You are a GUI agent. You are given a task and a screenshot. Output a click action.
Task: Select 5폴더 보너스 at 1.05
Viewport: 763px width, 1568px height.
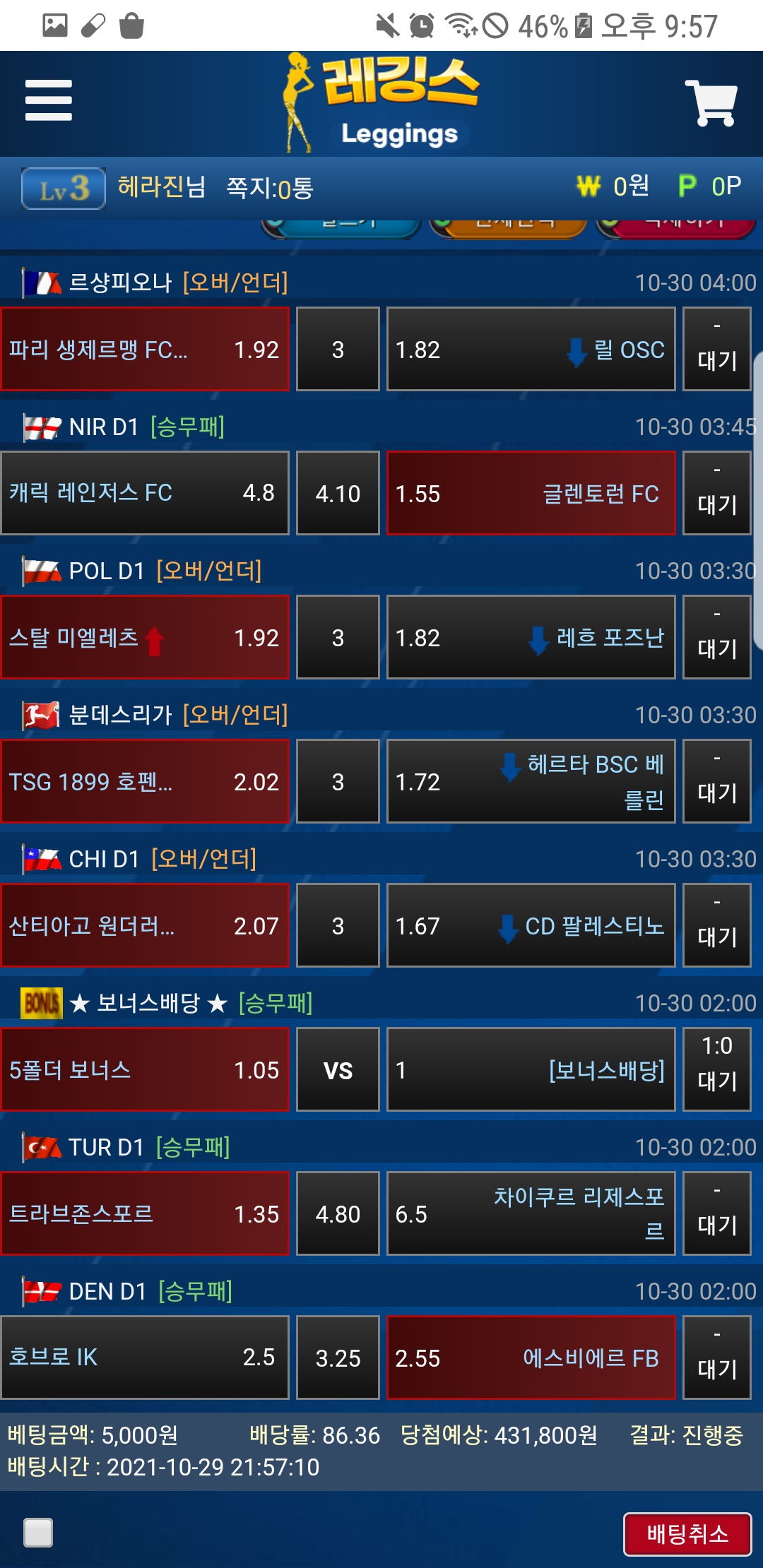click(x=145, y=1069)
